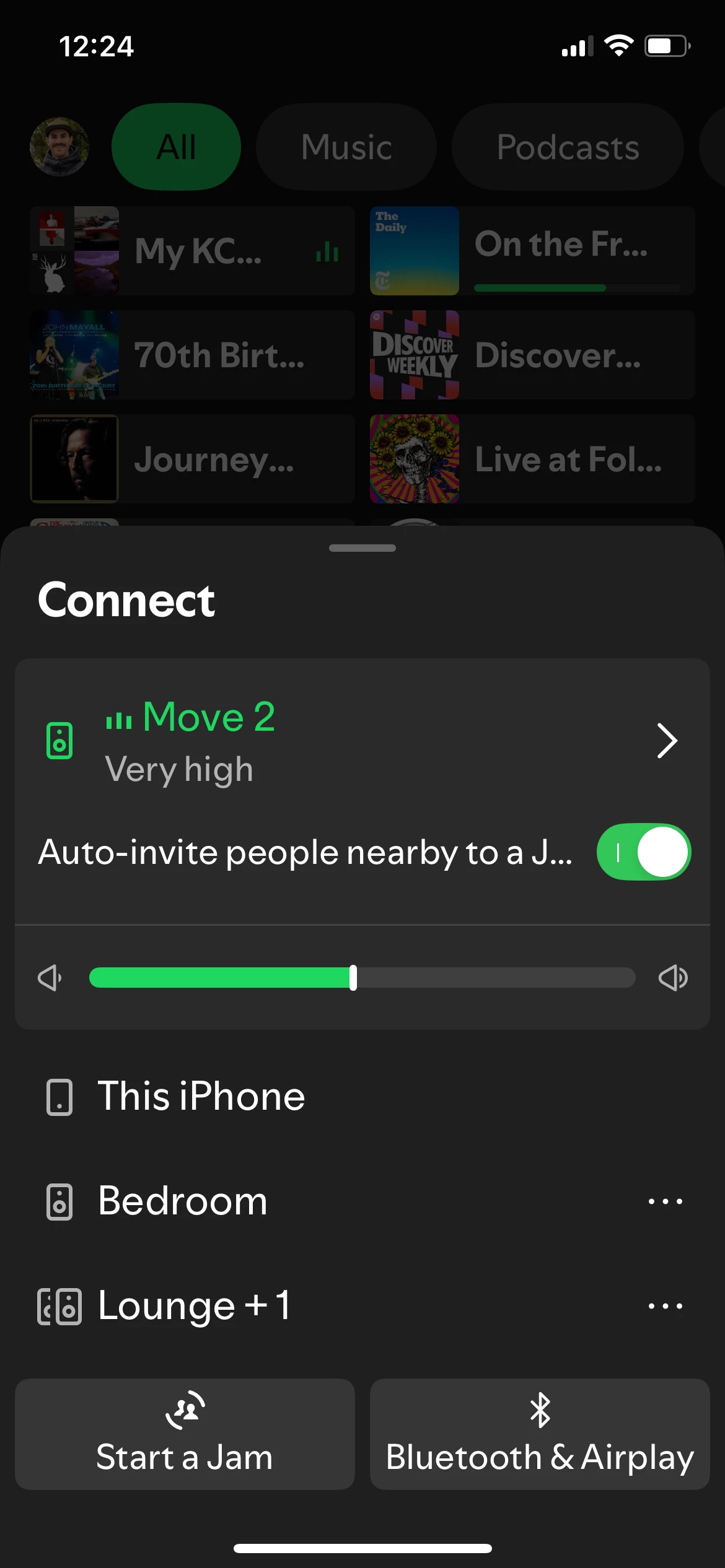This screenshot has width=725, height=1568.
Task: Tap the sheet handle above Connect
Action: point(362,548)
